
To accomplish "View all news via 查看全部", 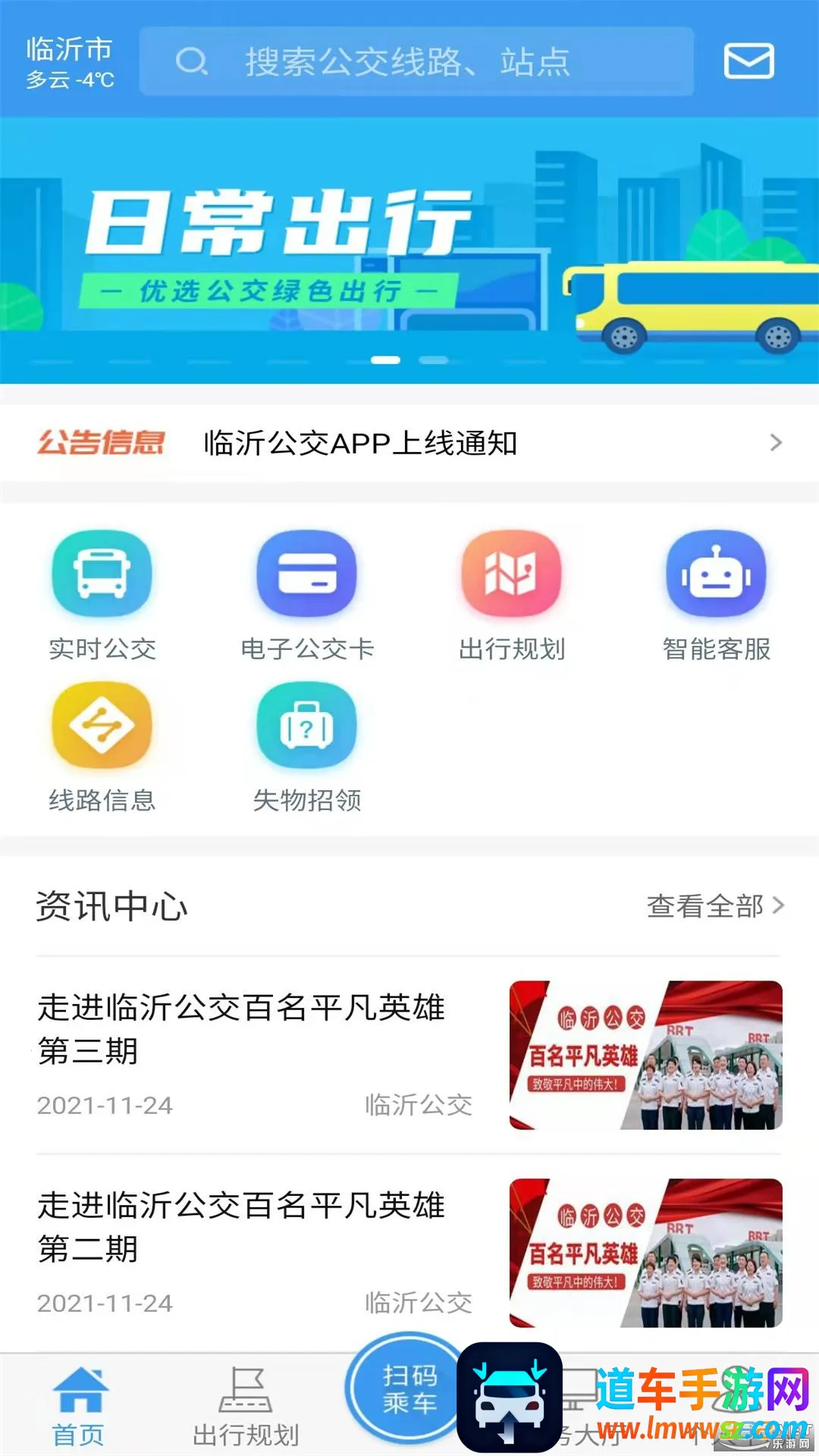I will 714,906.
